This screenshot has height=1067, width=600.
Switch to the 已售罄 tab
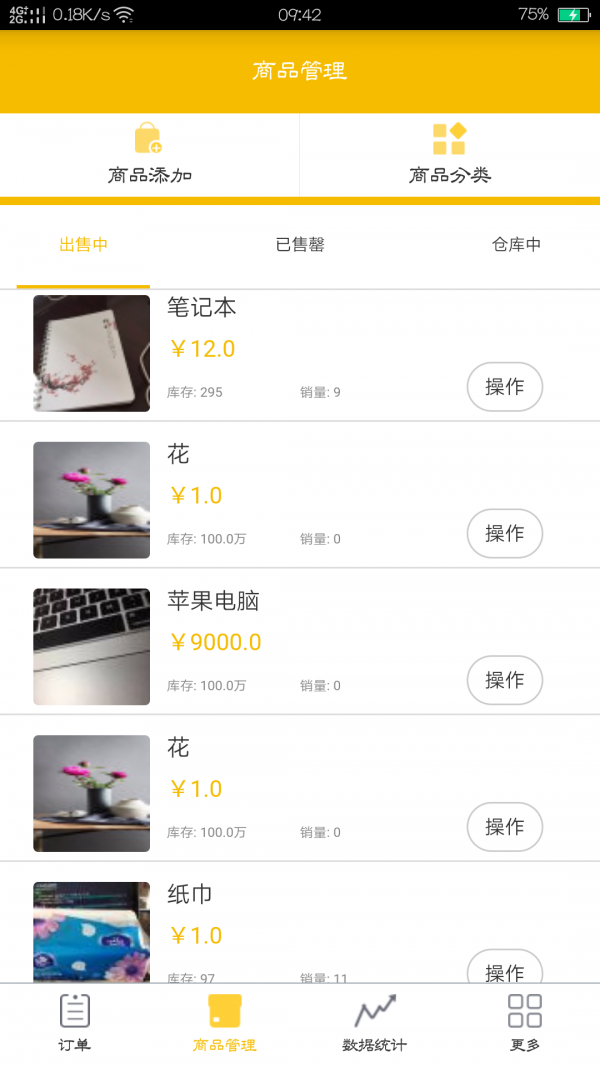coord(300,245)
